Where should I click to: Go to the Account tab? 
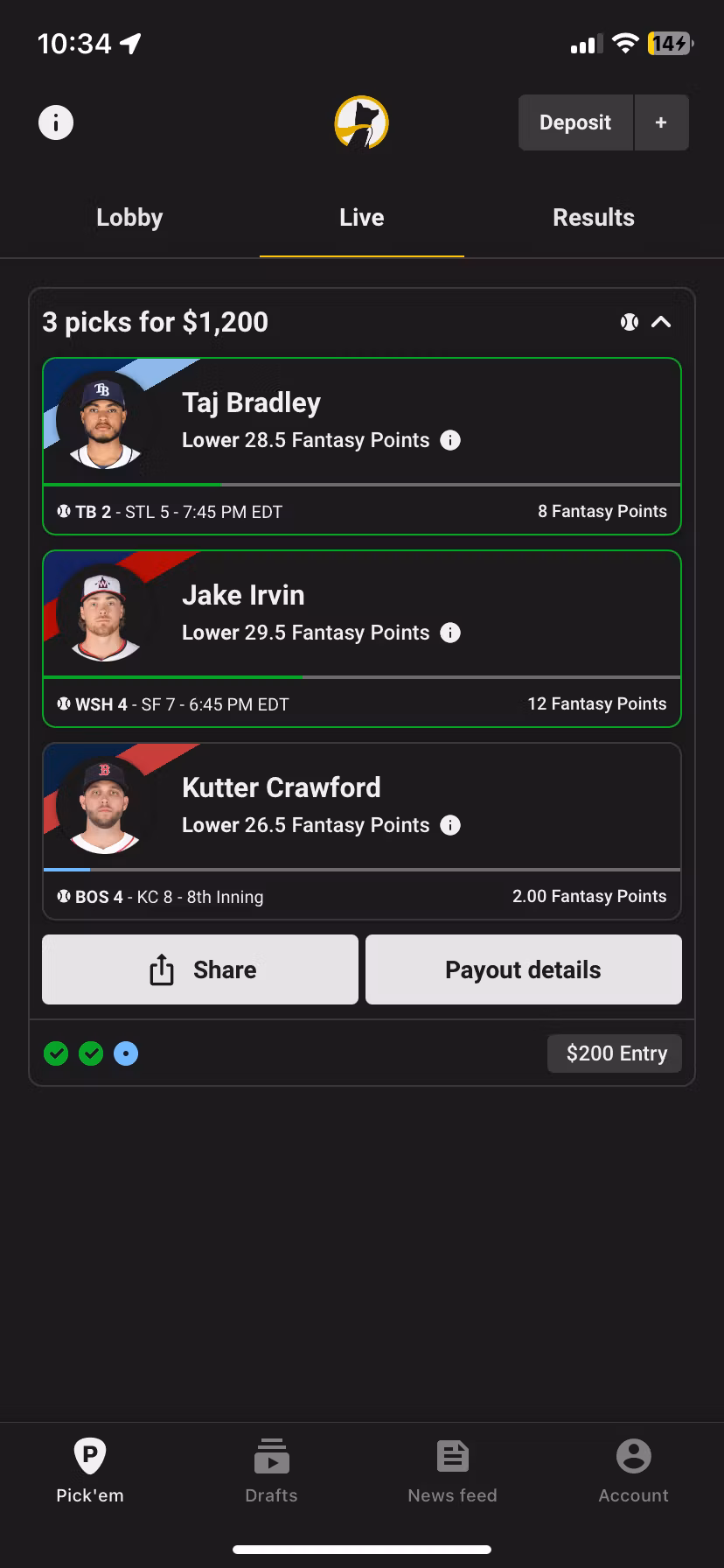[633, 1470]
